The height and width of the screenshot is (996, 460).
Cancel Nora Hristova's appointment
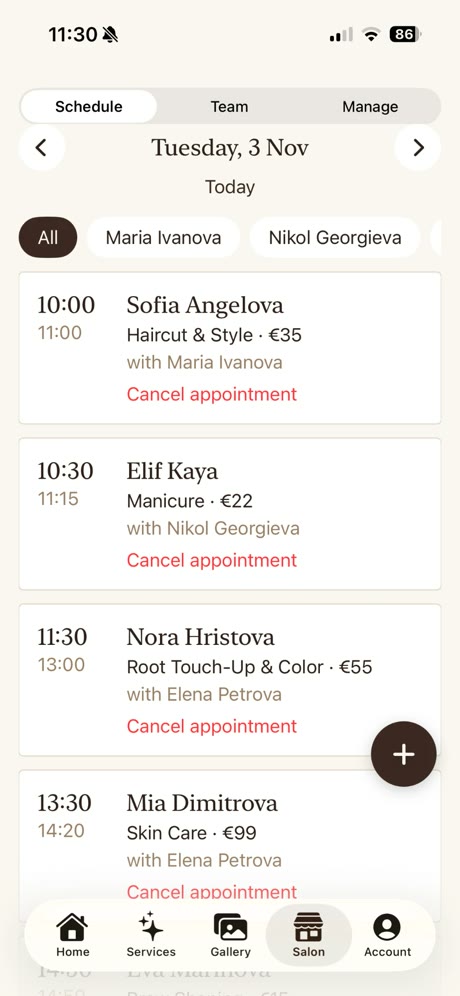212,726
